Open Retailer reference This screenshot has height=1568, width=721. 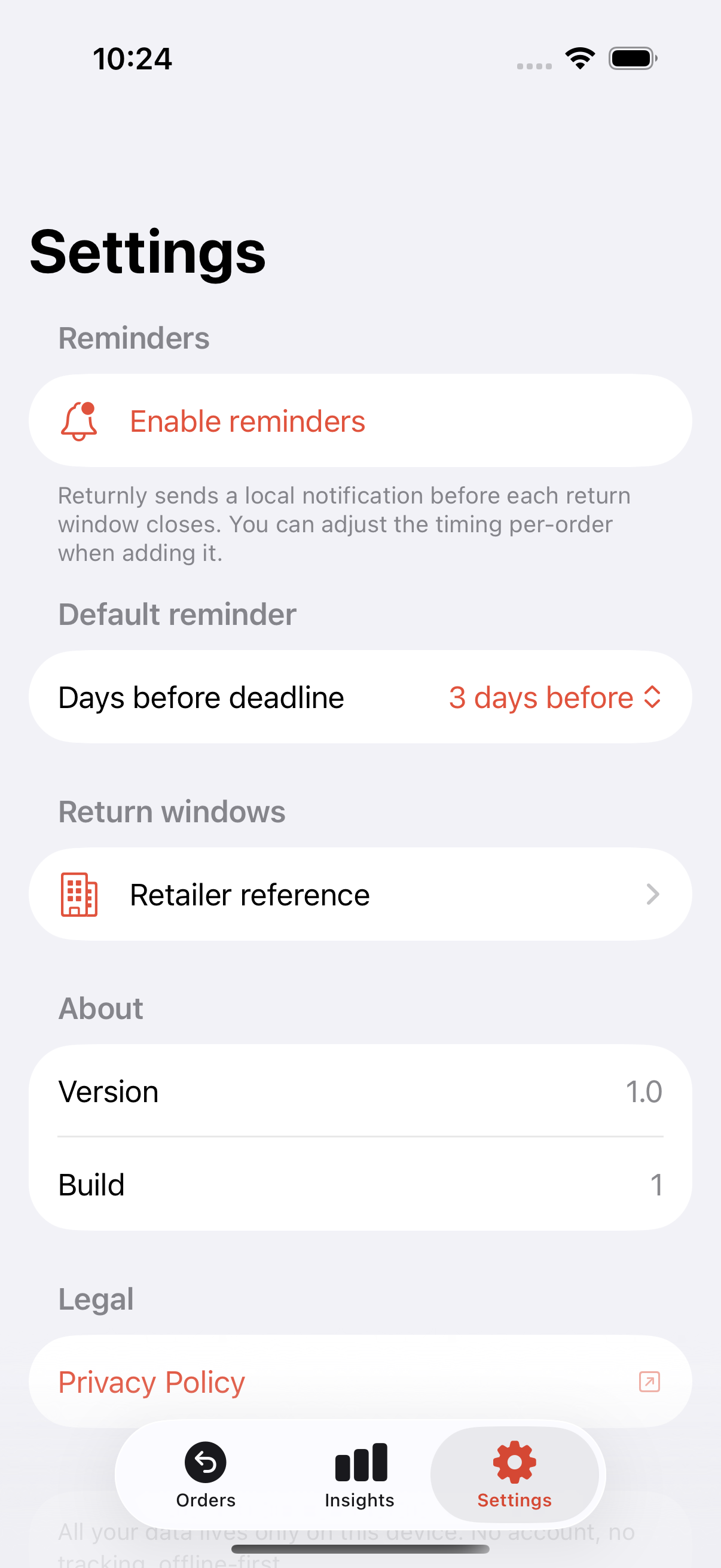360,894
